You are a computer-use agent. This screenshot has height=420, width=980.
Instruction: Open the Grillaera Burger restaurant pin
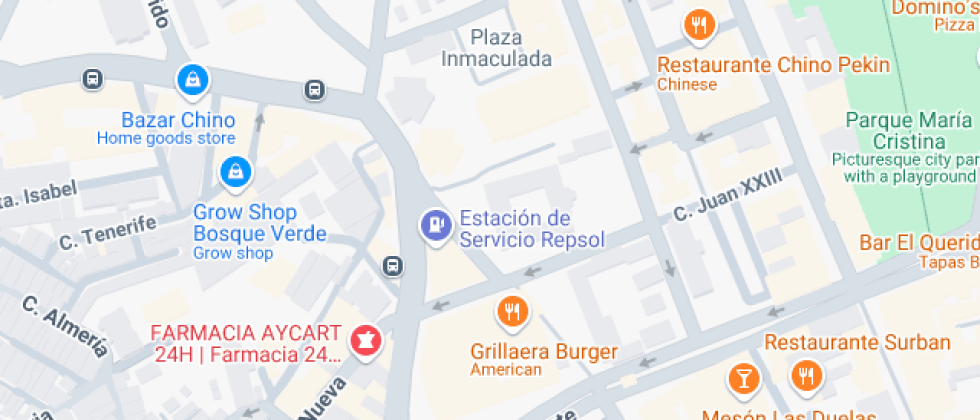tap(513, 311)
